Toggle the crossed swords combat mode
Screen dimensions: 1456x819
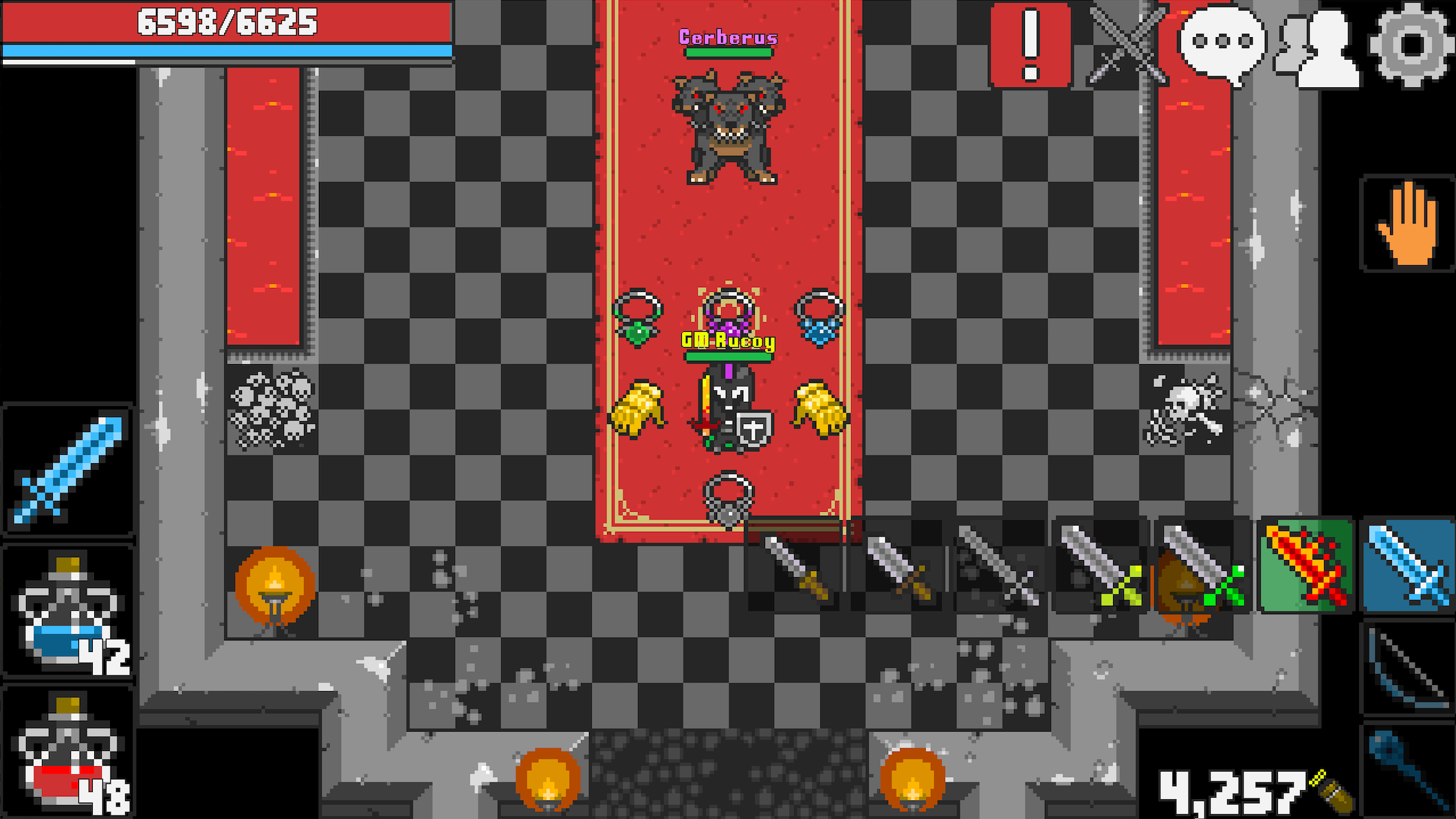coord(1127,45)
